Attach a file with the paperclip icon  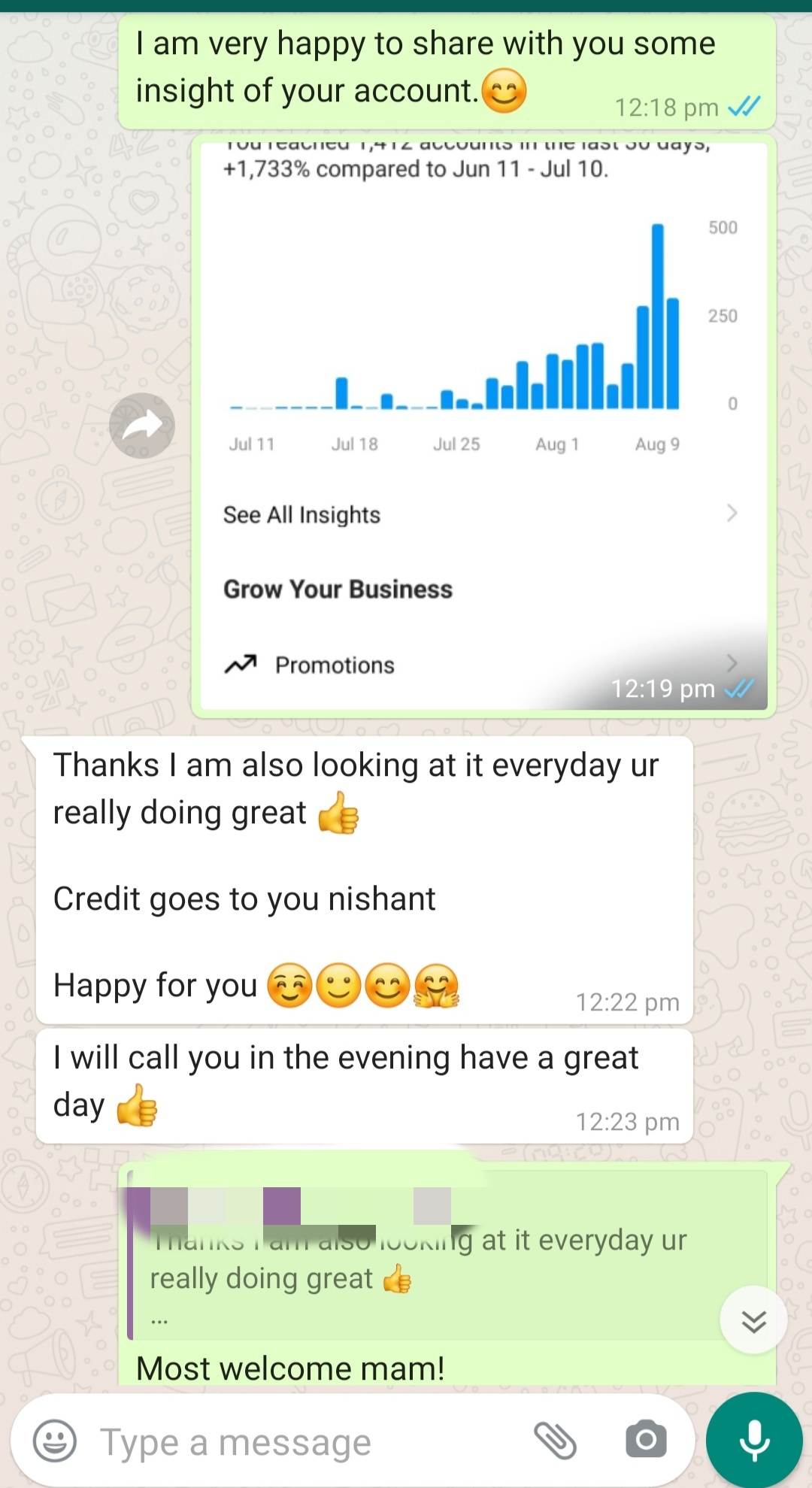(x=555, y=1441)
